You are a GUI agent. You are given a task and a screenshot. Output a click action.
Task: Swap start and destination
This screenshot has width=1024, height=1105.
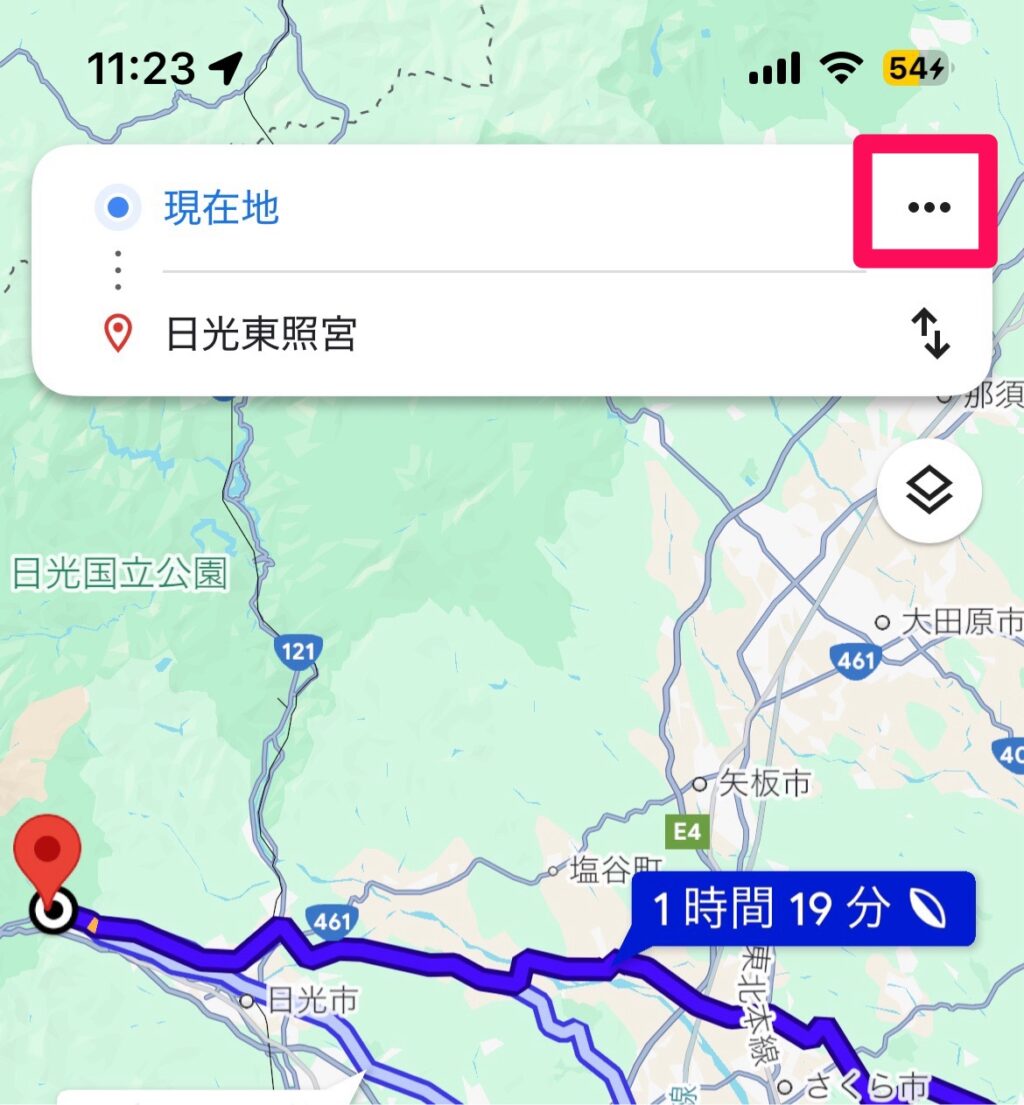pos(930,334)
